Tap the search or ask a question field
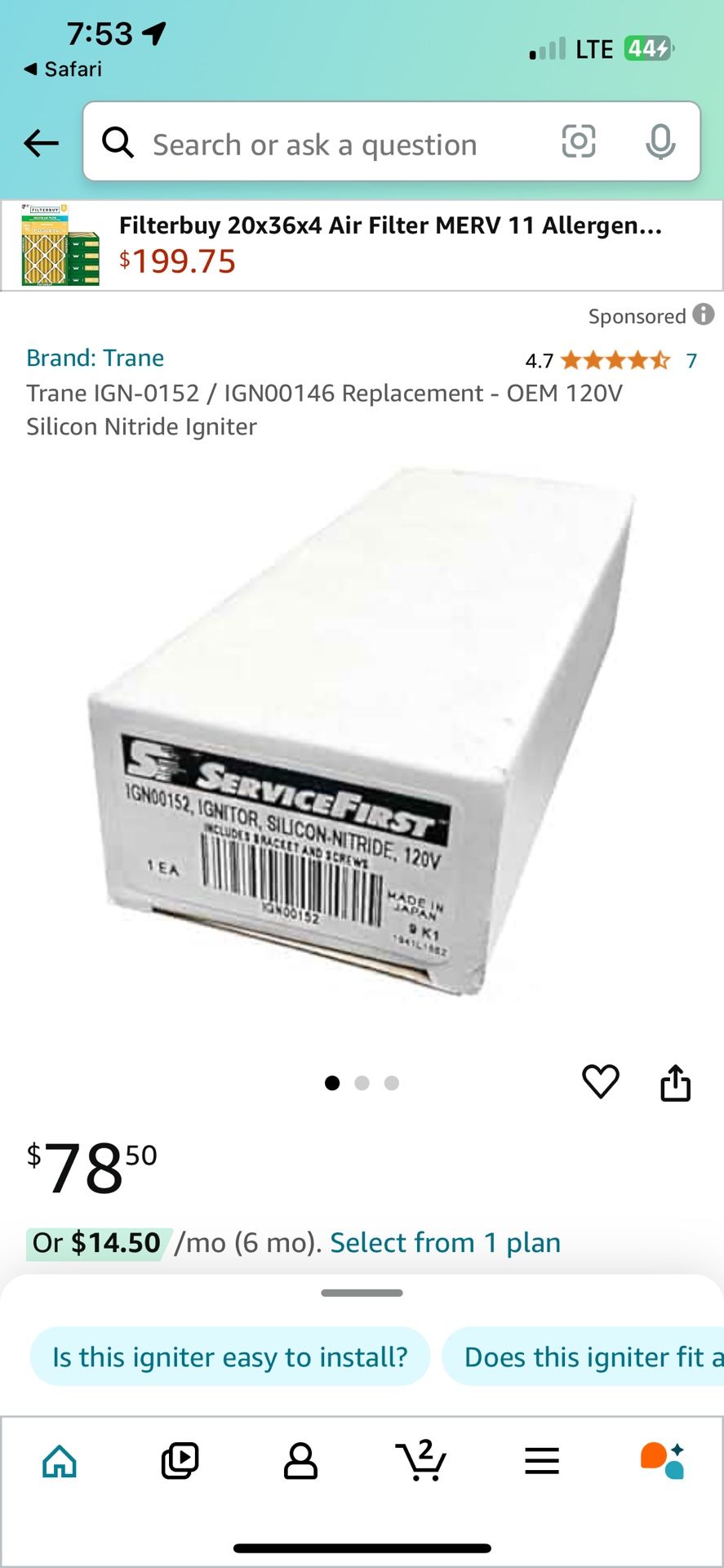Image resolution: width=724 pixels, height=1568 pixels. tap(326, 145)
